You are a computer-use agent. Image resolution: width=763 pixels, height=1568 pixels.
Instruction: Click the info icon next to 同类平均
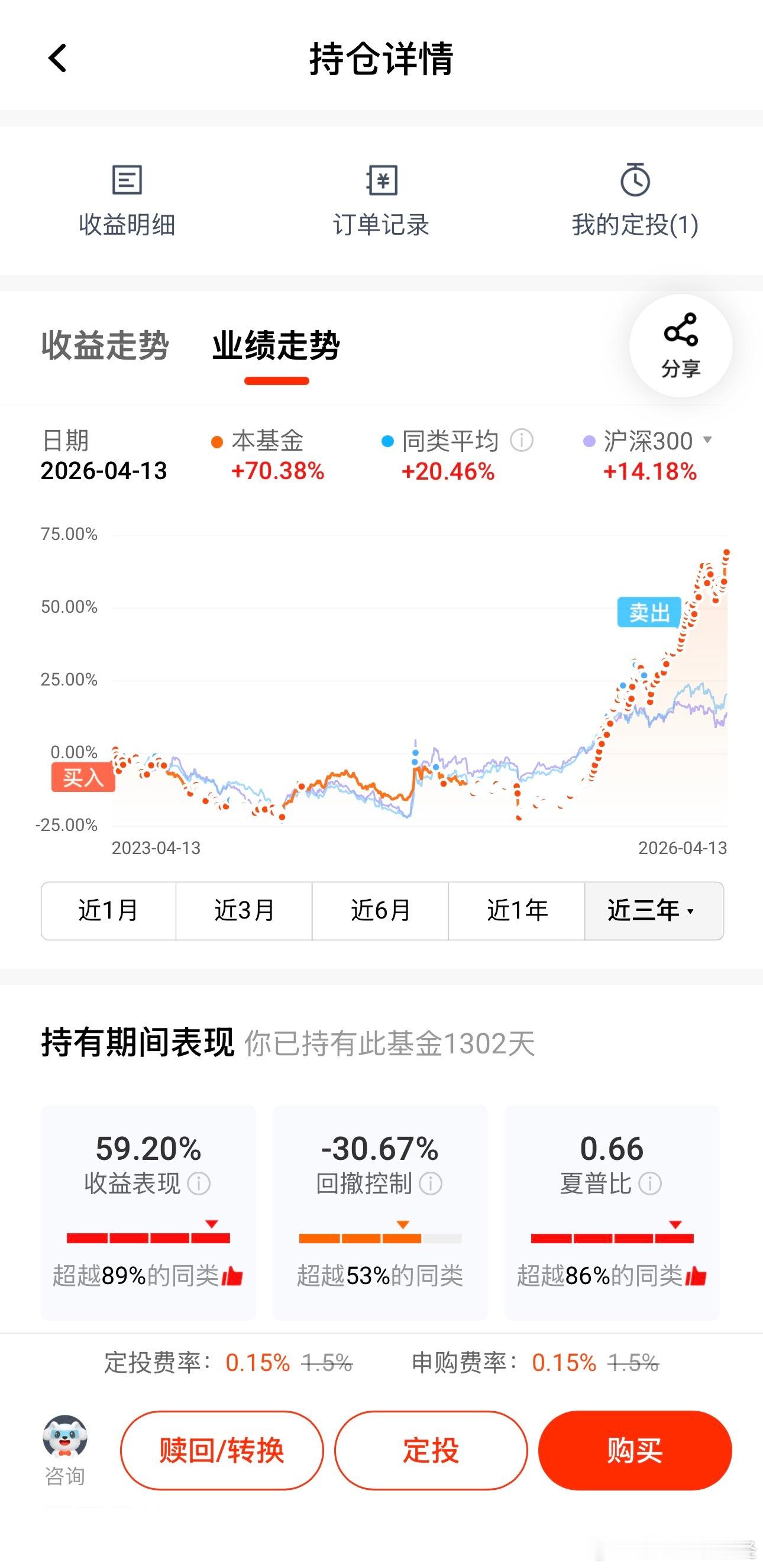pyautogui.click(x=522, y=441)
